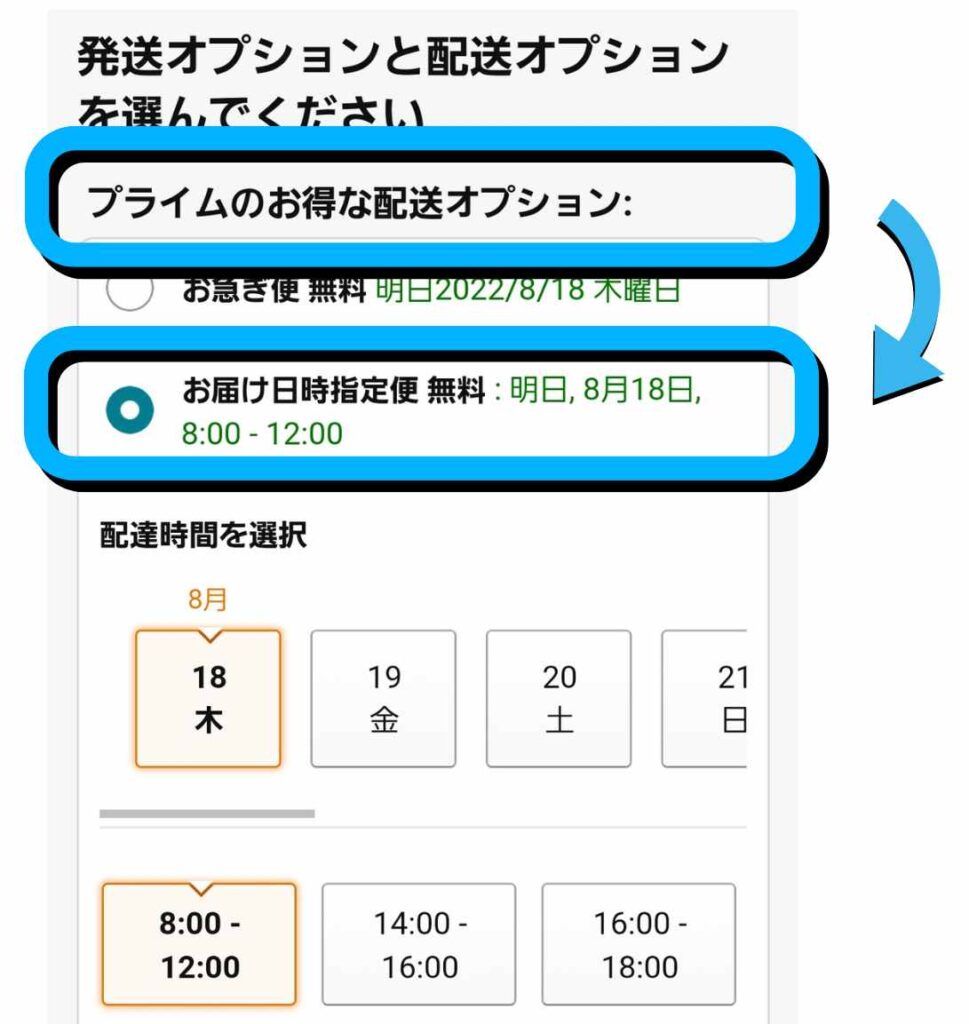This screenshot has height=1024, width=969.
Task: Select Thursday the 18th delivery date
Action: point(208,699)
